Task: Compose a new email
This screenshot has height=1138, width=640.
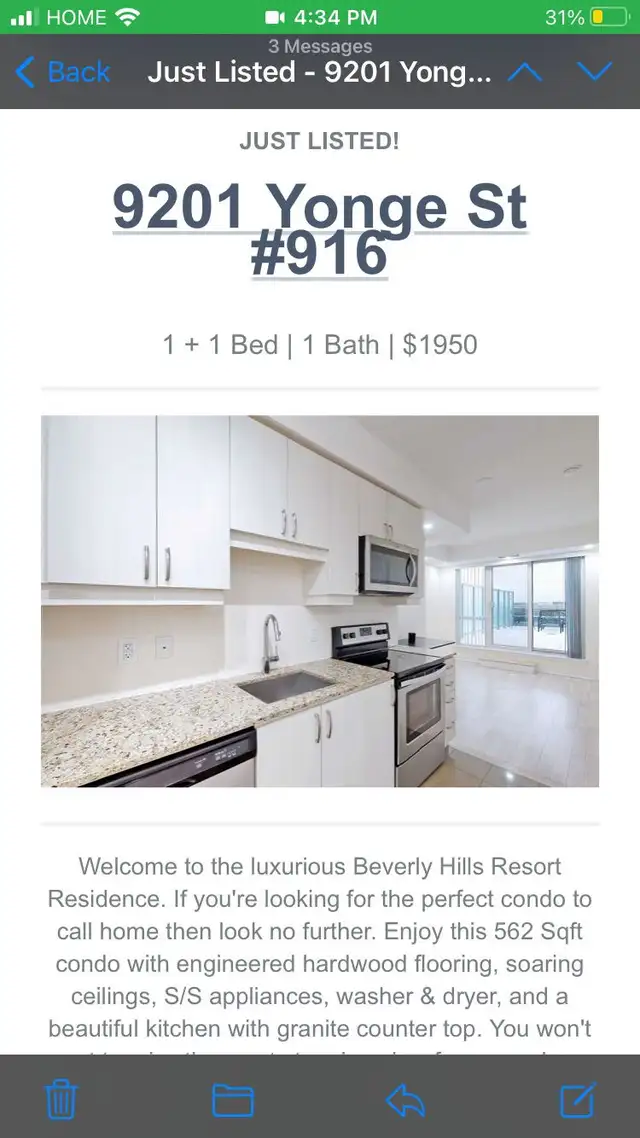Action: (577, 1101)
